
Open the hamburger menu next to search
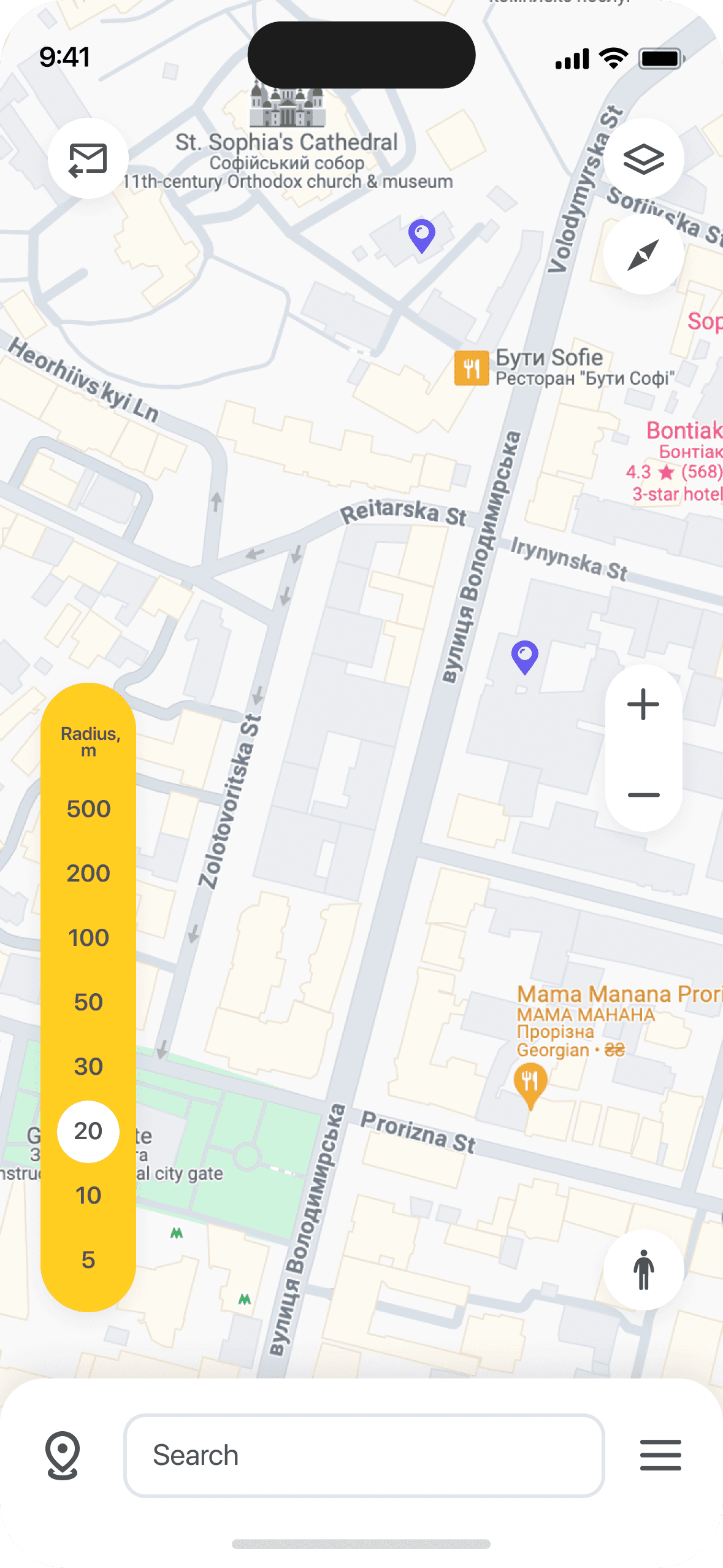(659, 1454)
